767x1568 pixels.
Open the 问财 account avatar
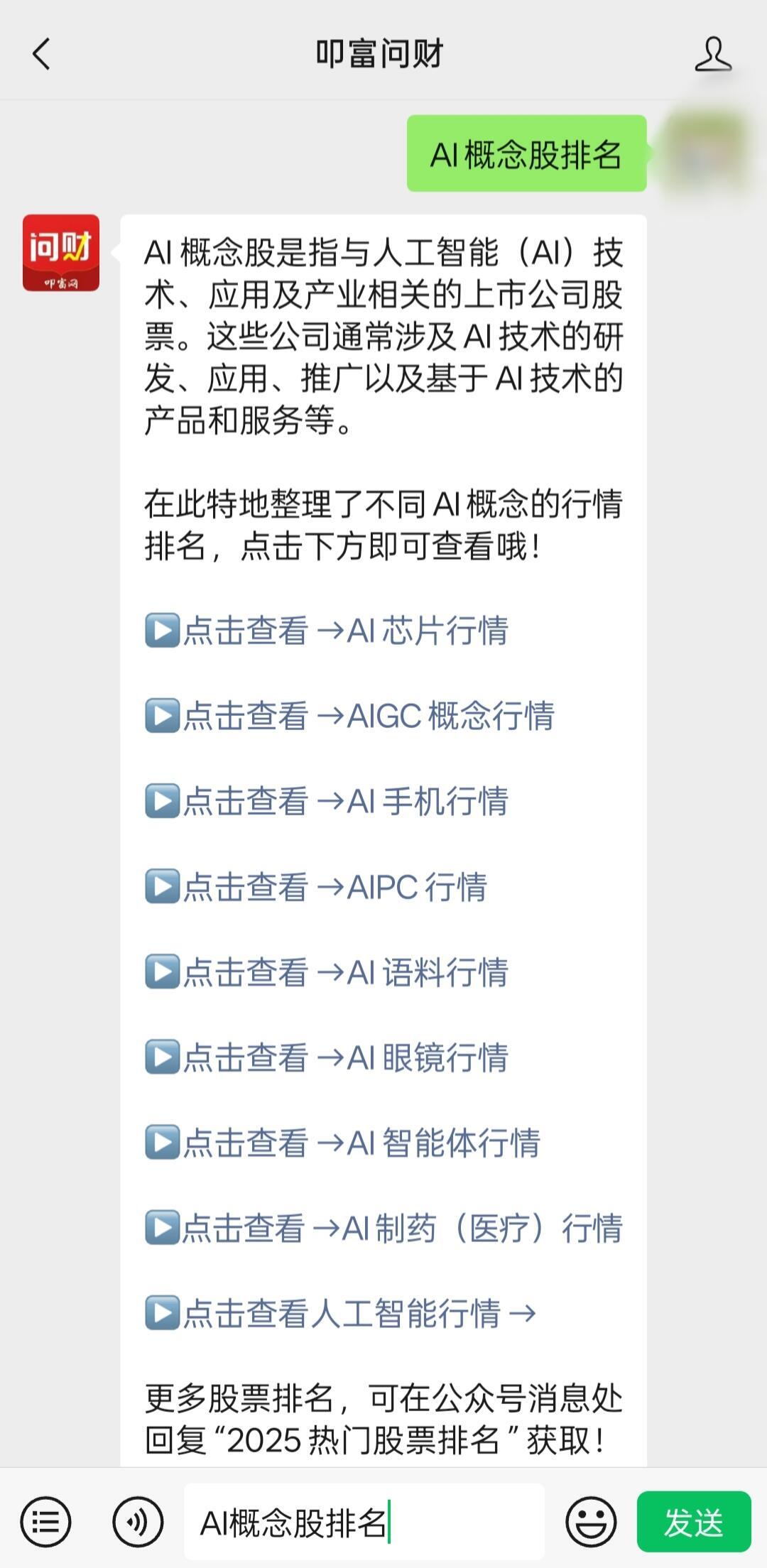pyautogui.click(x=61, y=253)
